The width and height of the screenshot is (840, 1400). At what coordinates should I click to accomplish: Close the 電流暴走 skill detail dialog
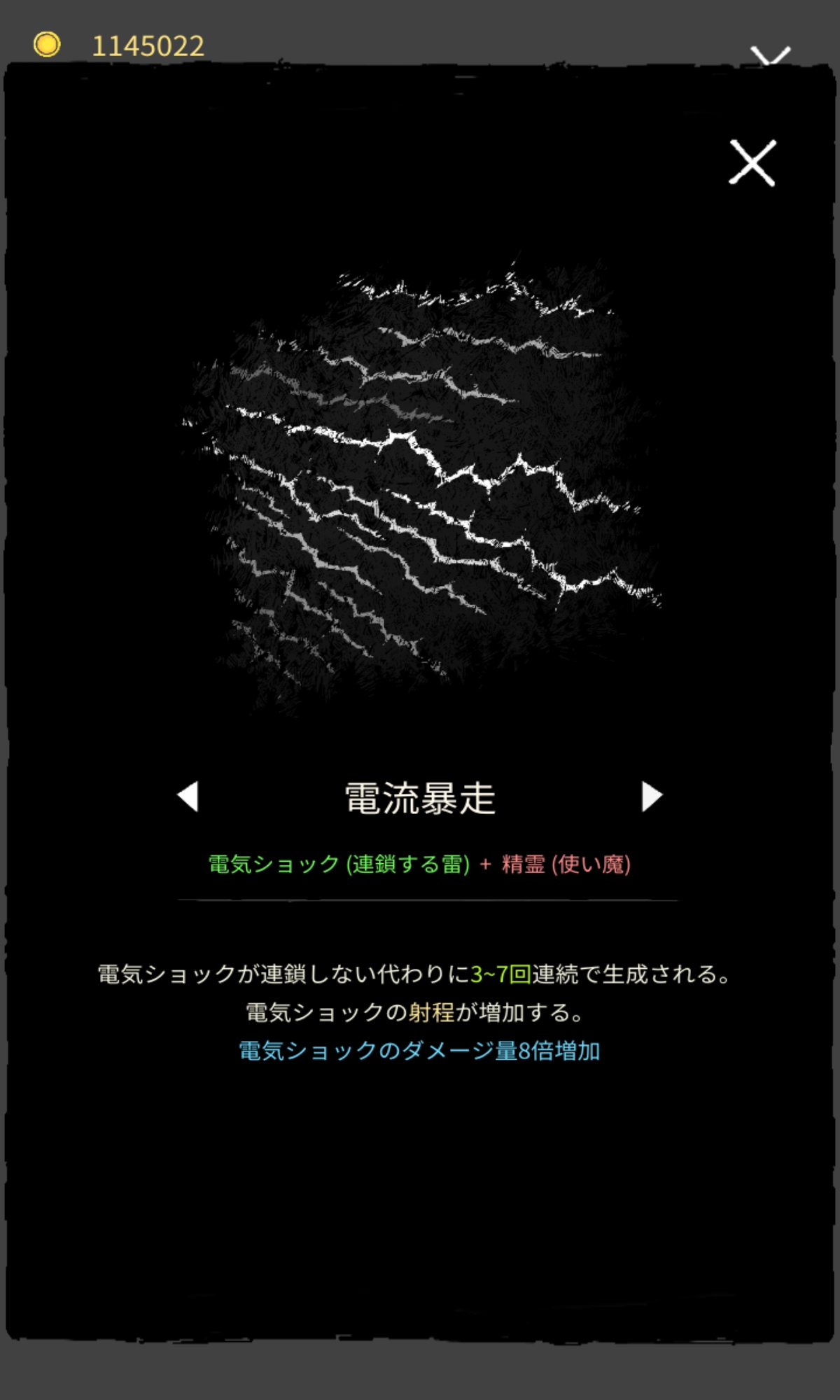point(752,163)
